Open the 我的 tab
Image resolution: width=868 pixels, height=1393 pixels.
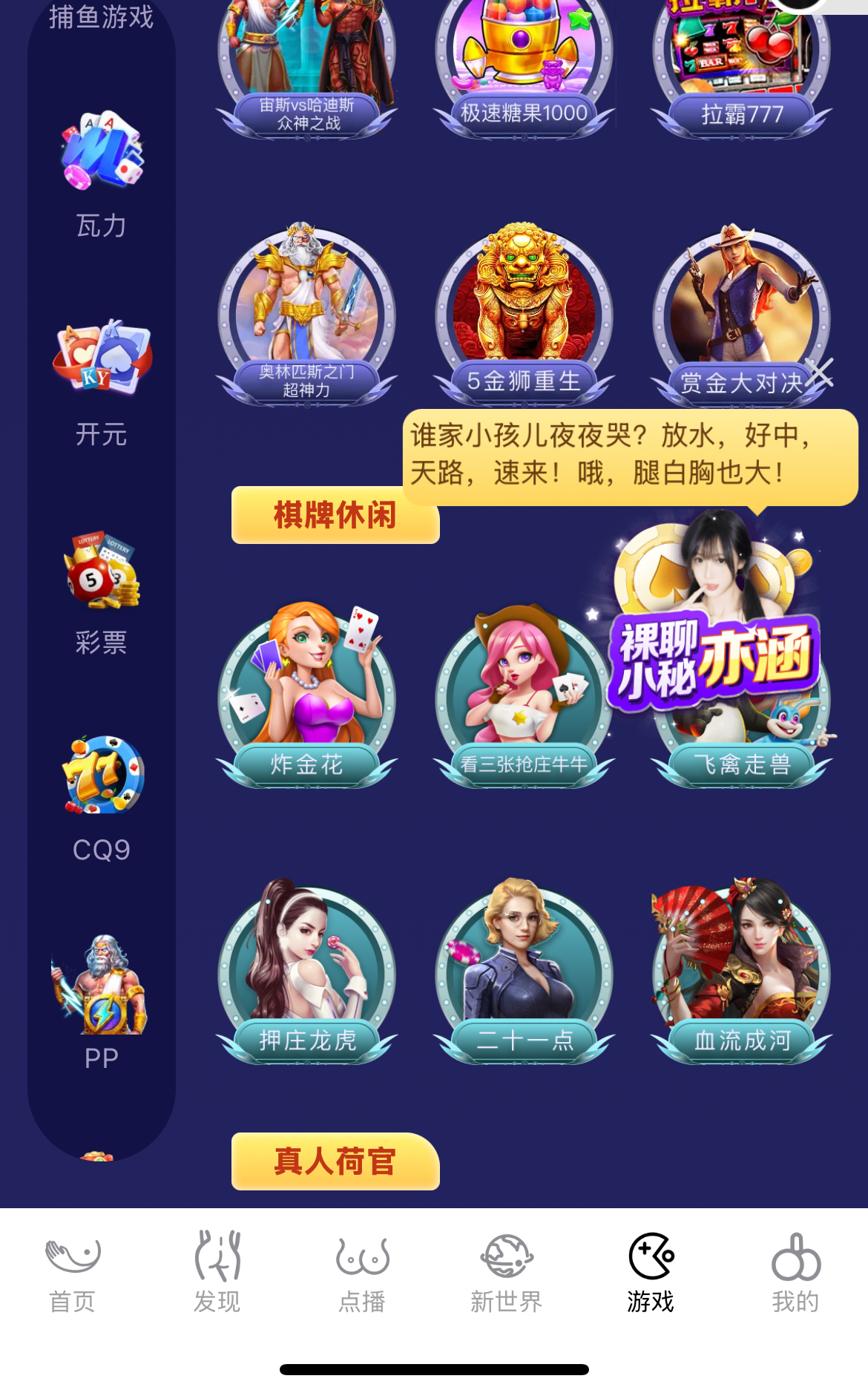coord(795,1273)
